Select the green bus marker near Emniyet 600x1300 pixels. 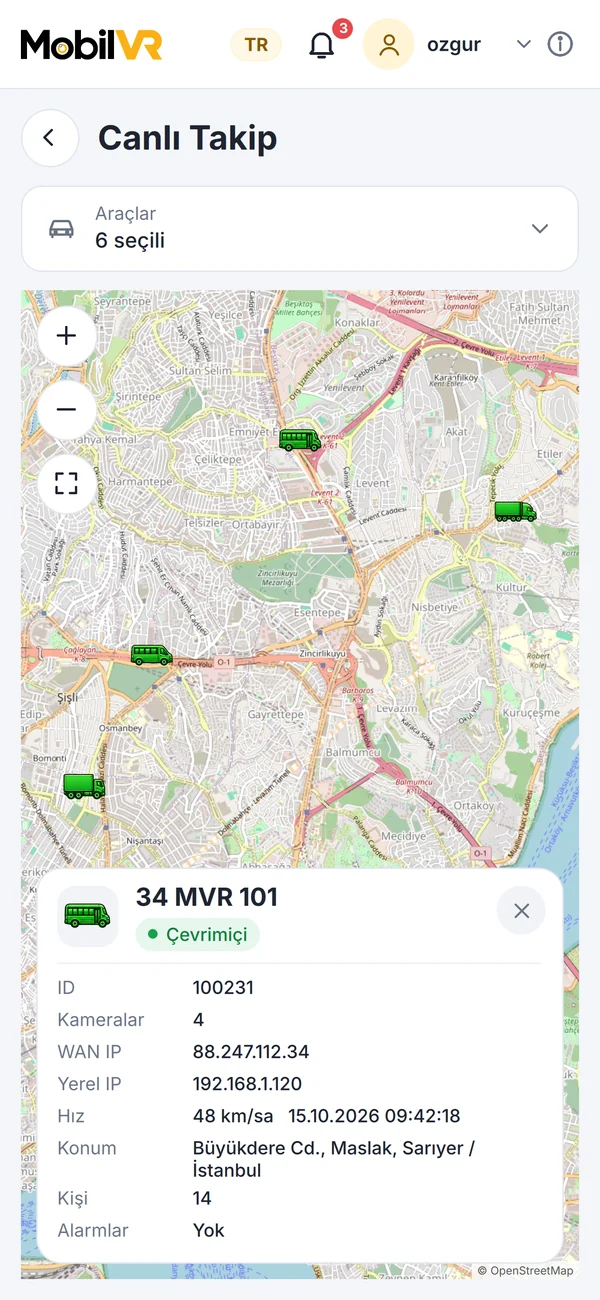[299, 440]
